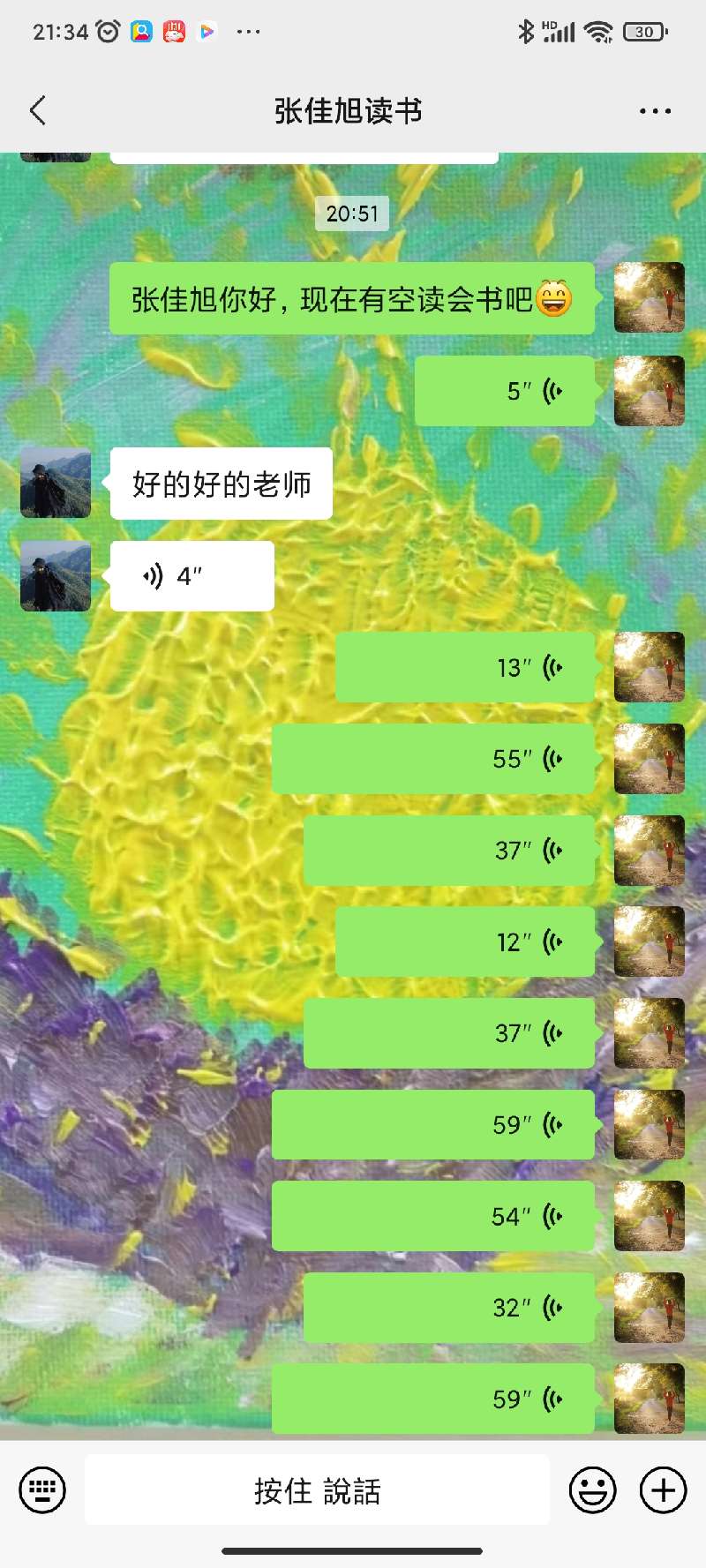Play the 32-second voice message
706x1568 pixels.
[x=449, y=1308]
